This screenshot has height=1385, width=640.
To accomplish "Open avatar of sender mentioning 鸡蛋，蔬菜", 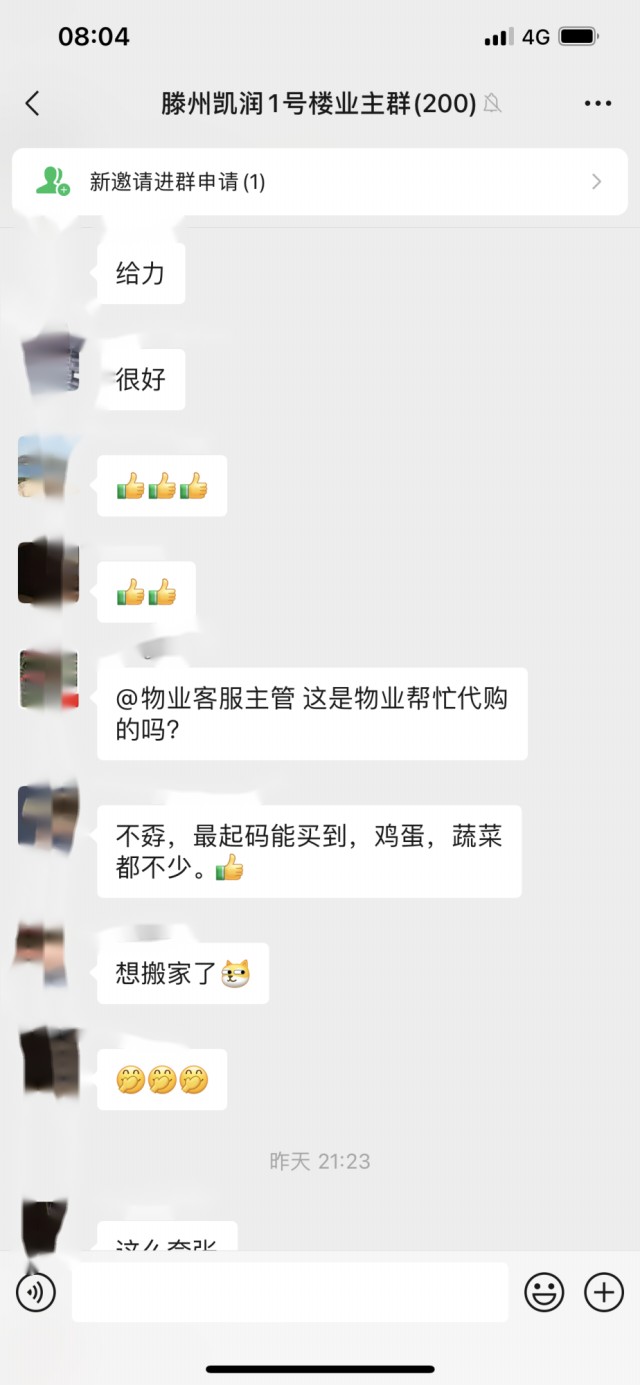I will tap(48, 818).
